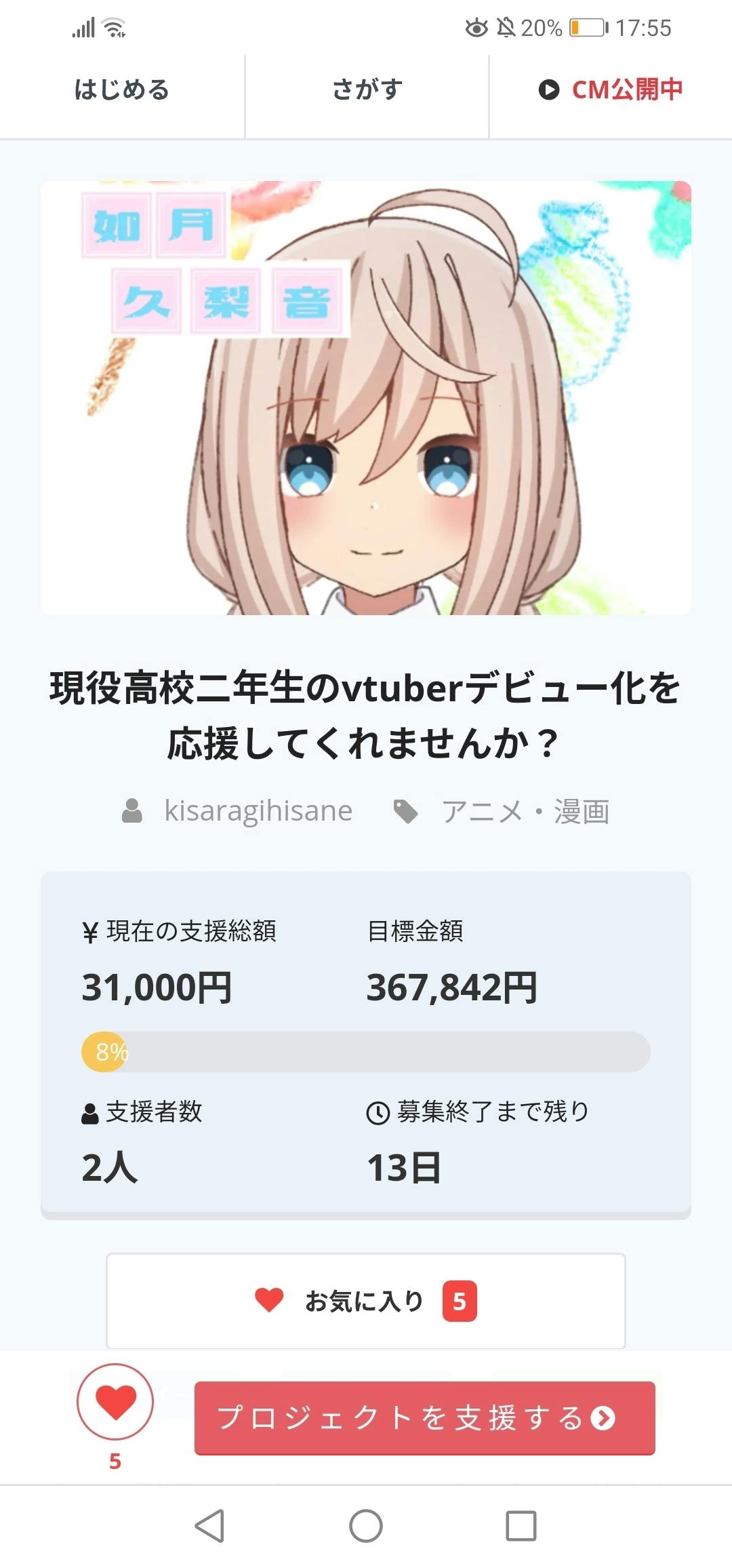Tap the round heart icon in bottom bar
This screenshot has height=1568, width=732.
click(x=115, y=1401)
